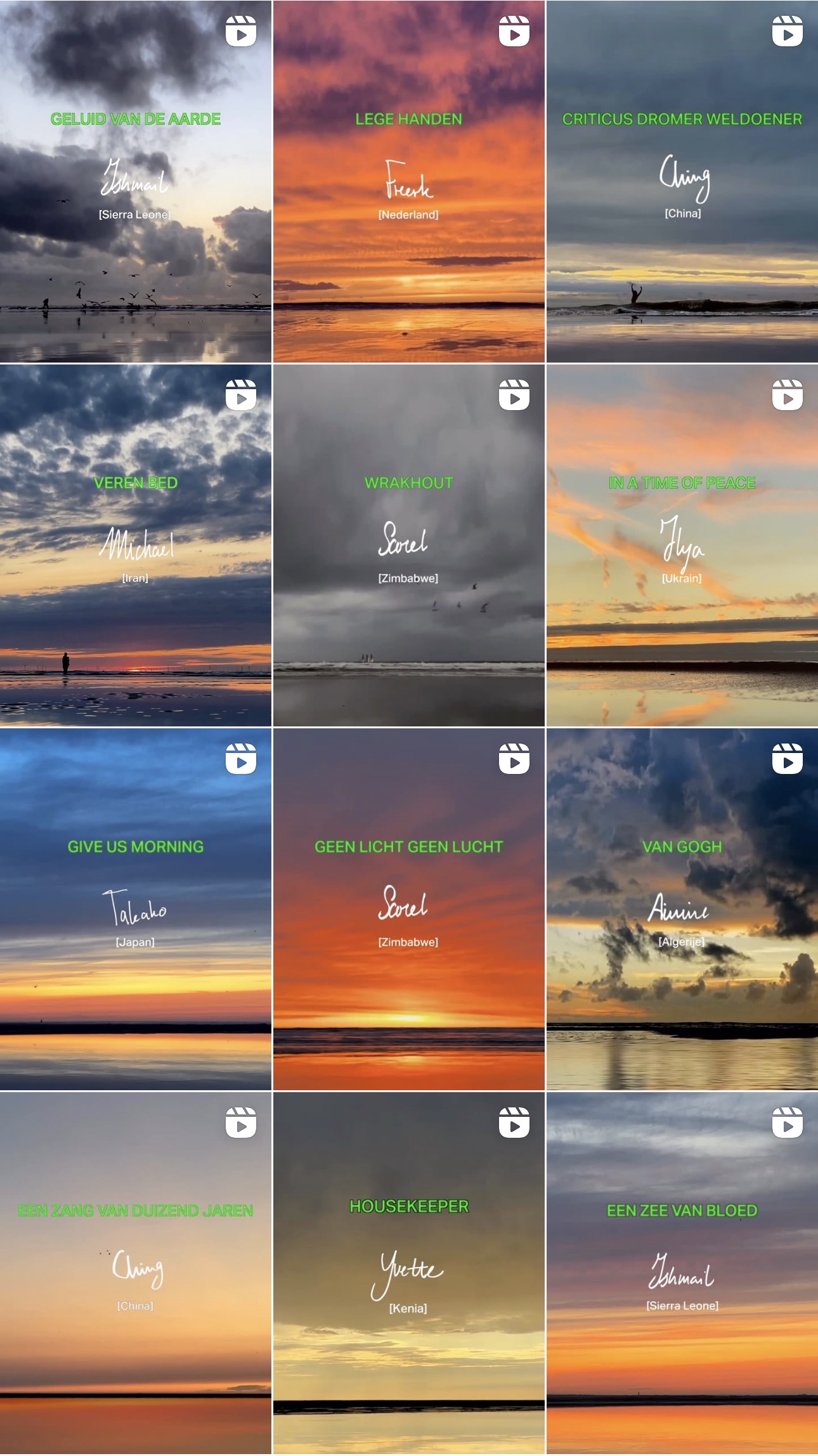Open the WRAKHOUT reel

(x=408, y=545)
